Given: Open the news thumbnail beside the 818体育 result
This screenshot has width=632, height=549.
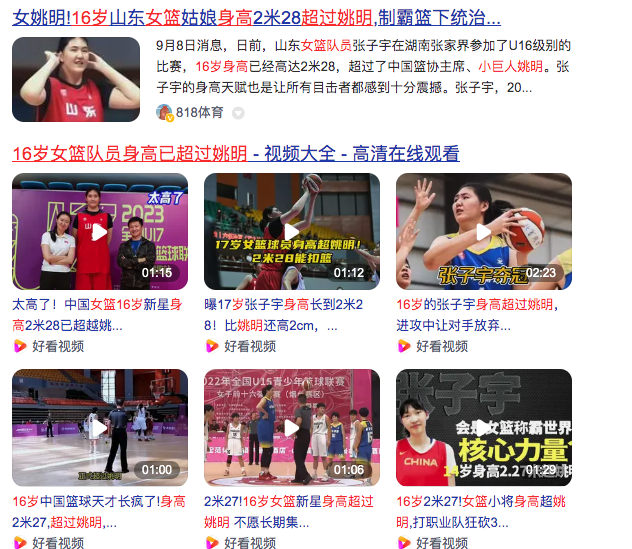Looking at the screenshot, I should 76,80.
